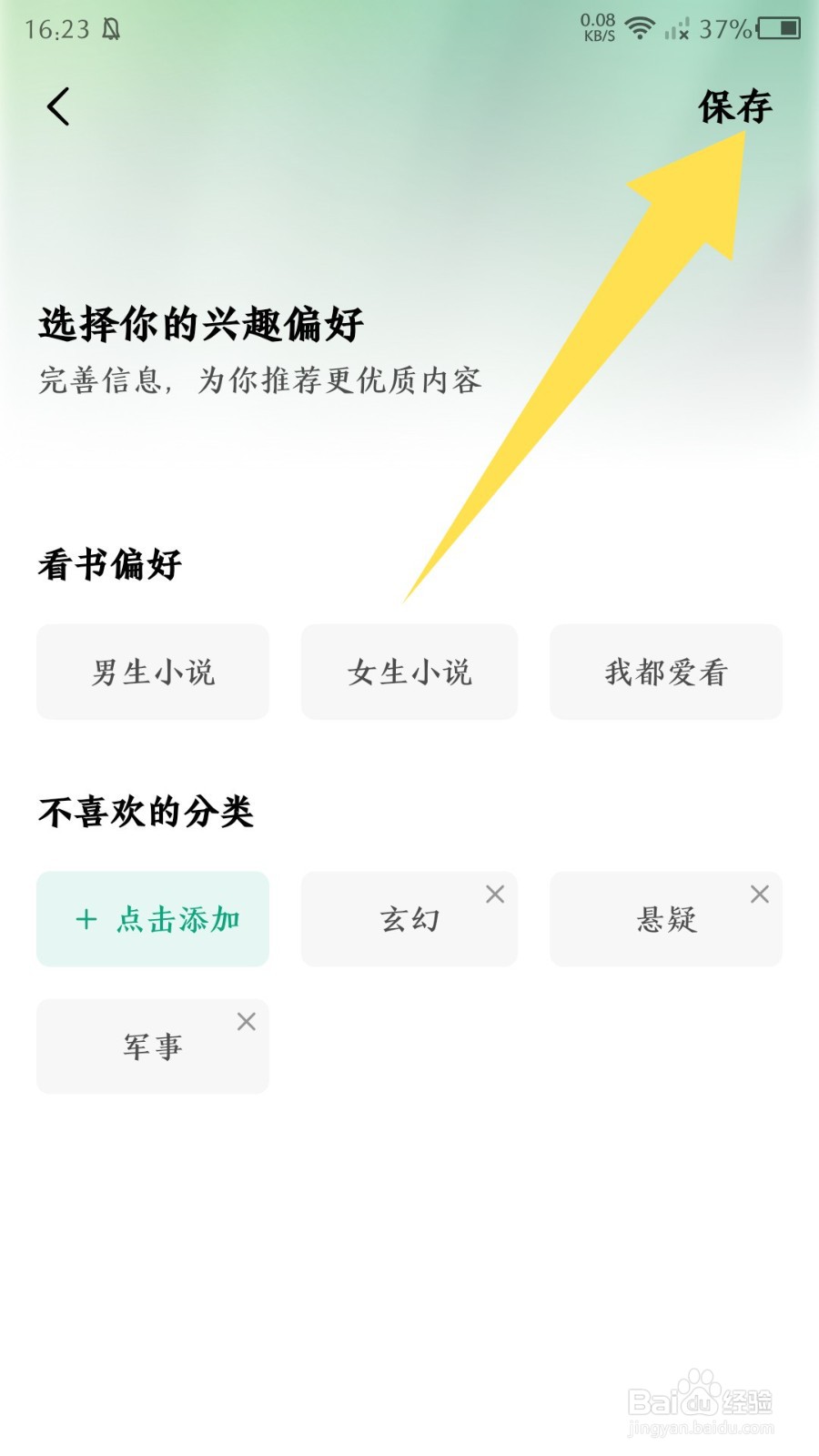The width and height of the screenshot is (819, 1456).
Task: Tap the plus icon next to 点击添加
Action: [86, 919]
